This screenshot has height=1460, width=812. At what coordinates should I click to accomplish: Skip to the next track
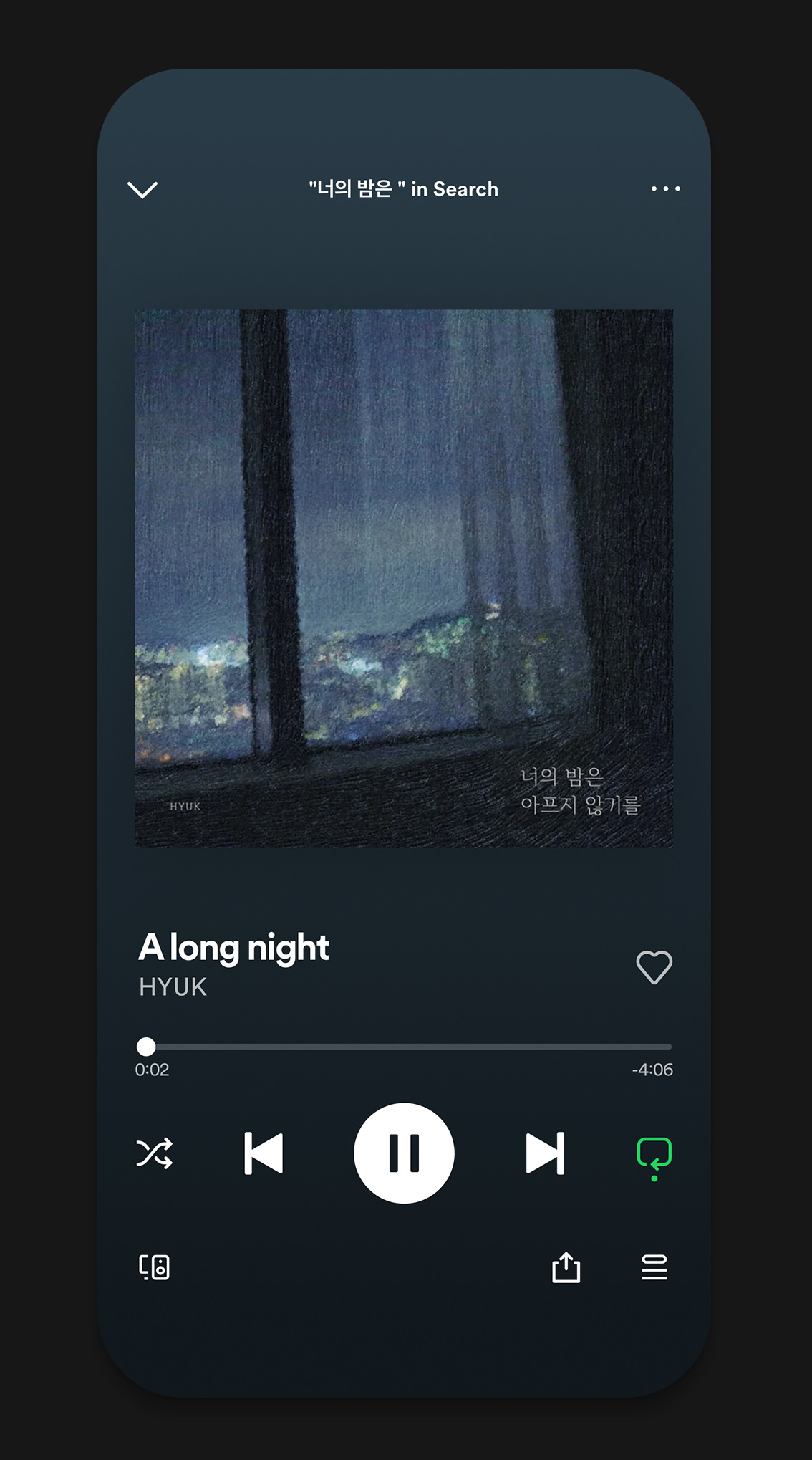coord(545,1153)
